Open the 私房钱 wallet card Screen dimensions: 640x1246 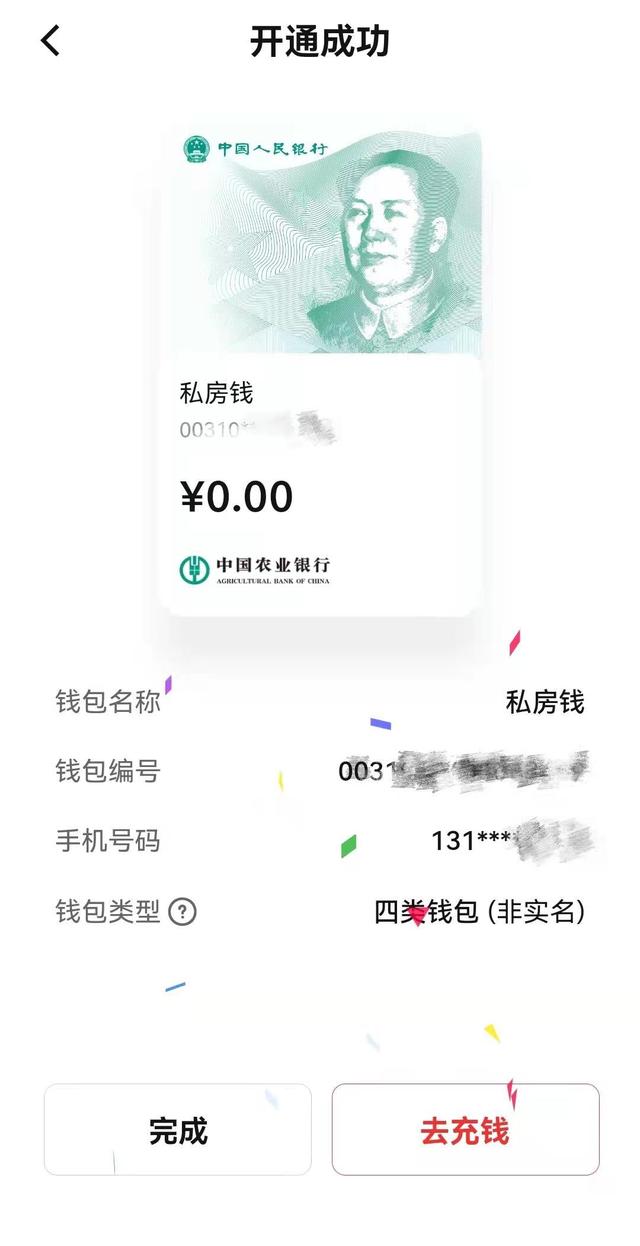click(320, 375)
